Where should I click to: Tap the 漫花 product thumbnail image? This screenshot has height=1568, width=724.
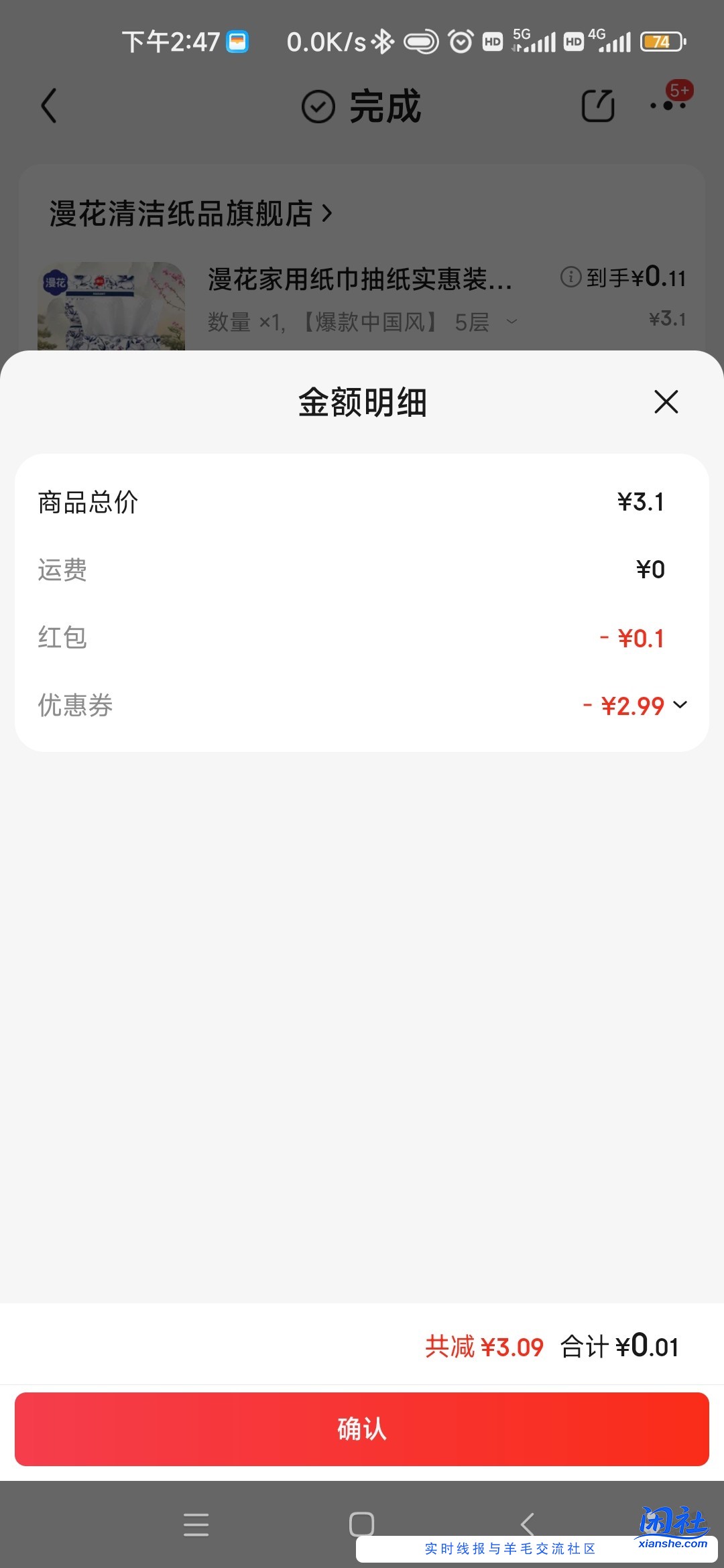click(x=111, y=305)
